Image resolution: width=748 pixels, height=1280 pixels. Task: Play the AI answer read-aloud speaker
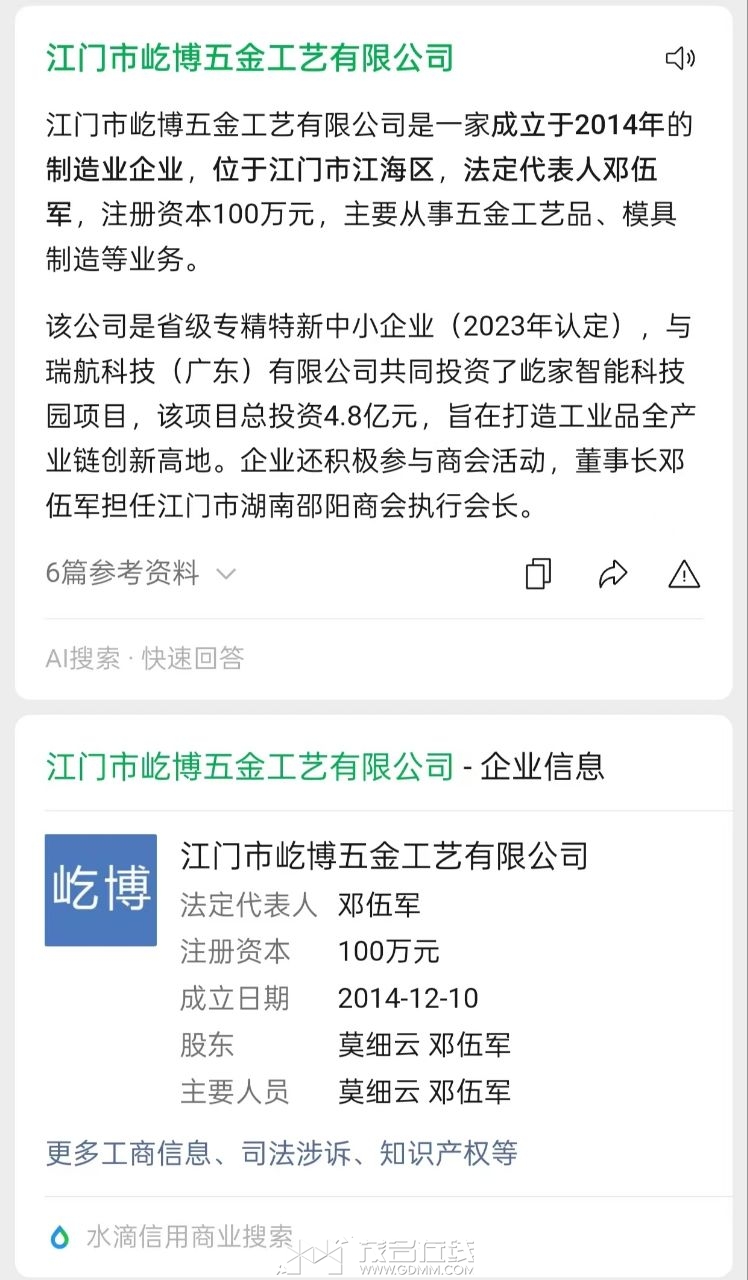[x=680, y=59]
